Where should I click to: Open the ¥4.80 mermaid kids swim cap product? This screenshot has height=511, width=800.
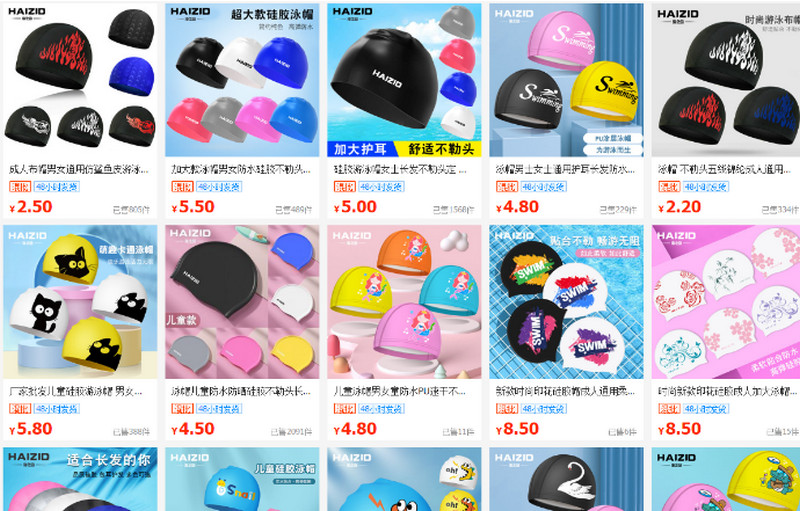(404, 300)
